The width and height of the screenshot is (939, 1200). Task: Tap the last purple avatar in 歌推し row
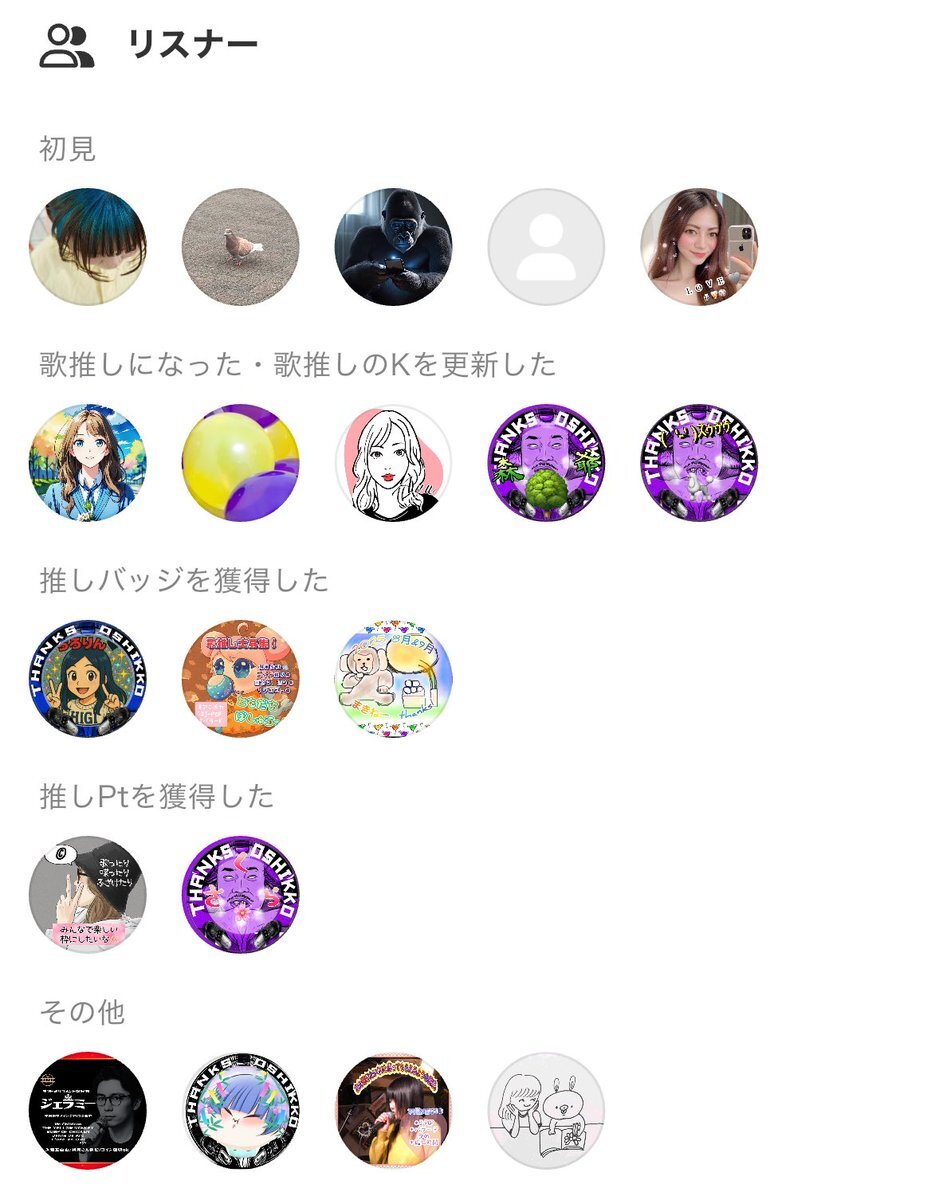click(699, 463)
